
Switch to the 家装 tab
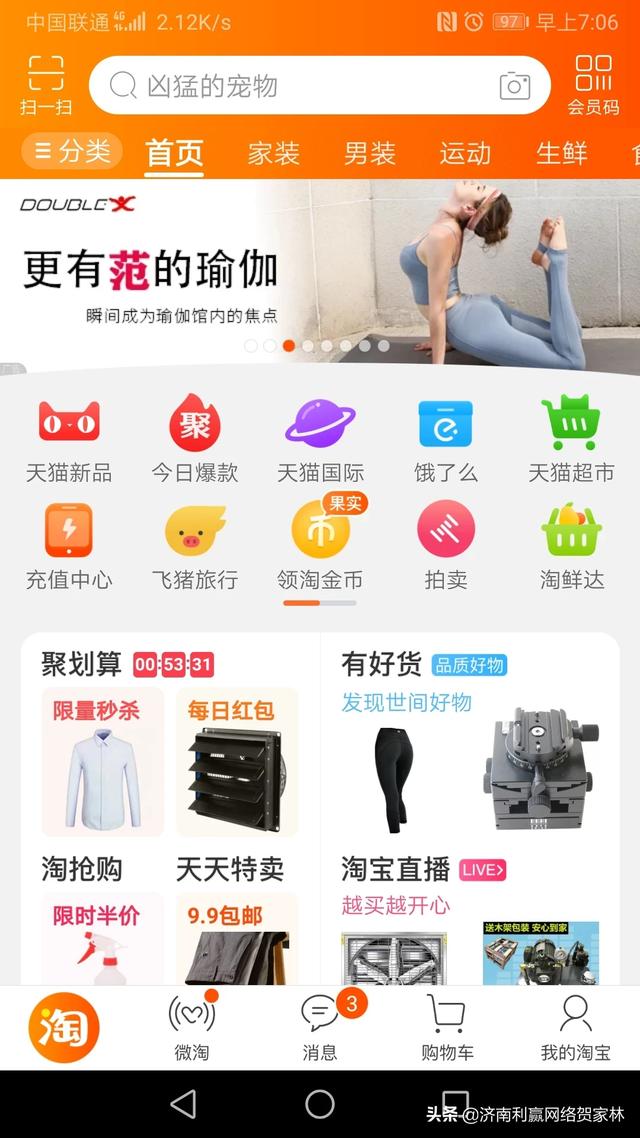pyautogui.click(x=274, y=153)
